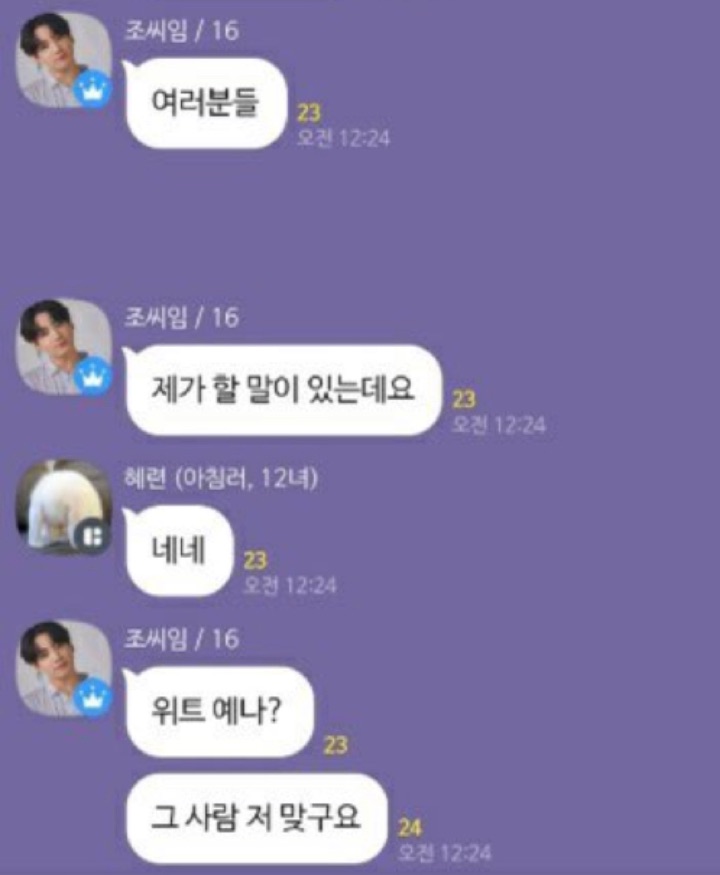View 혜련's profile photo
This screenshot has width=720, height=875.
63,508
